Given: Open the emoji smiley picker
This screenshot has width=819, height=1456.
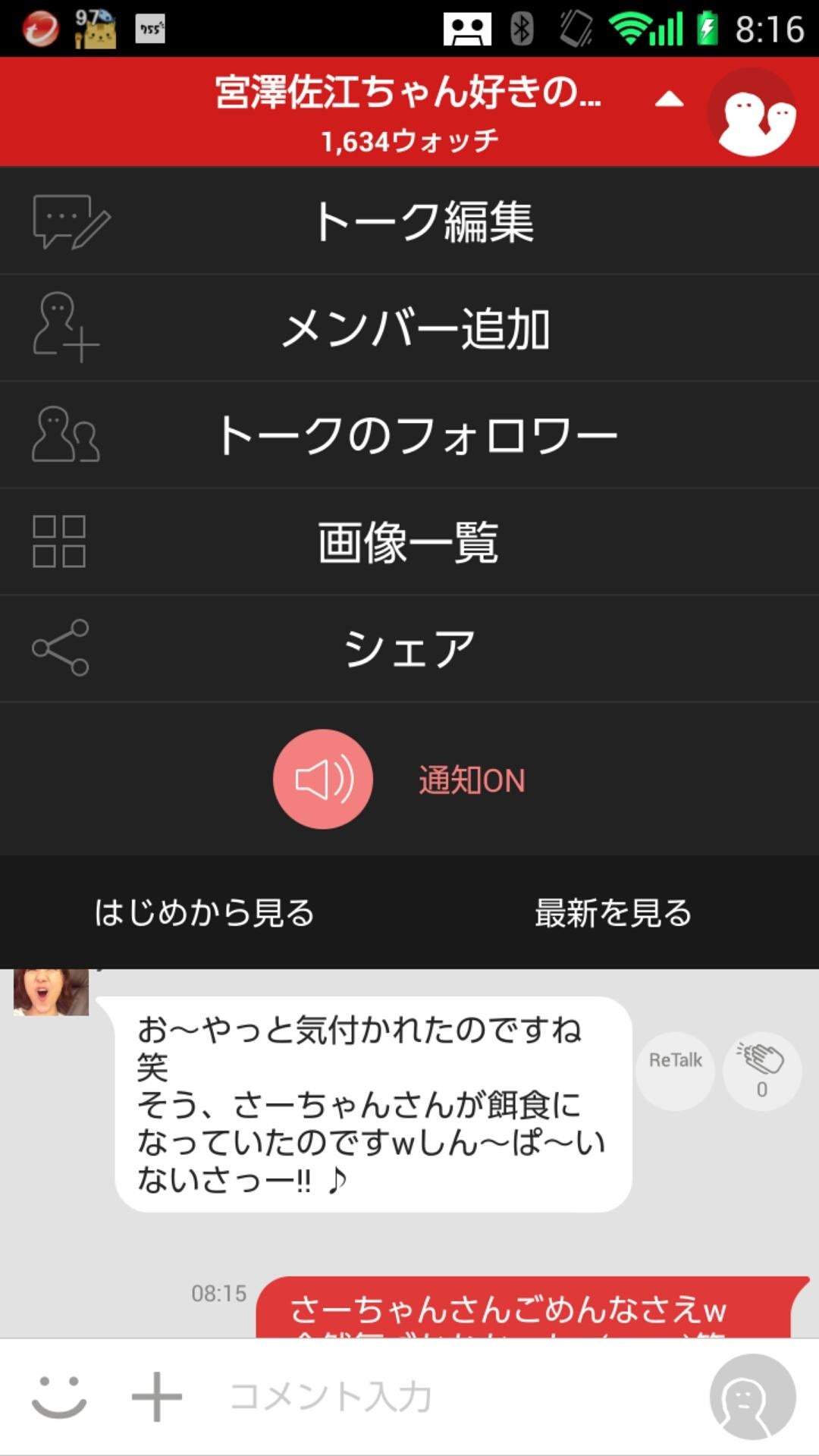Looking at the screenshot, I should coord(59,1396).
